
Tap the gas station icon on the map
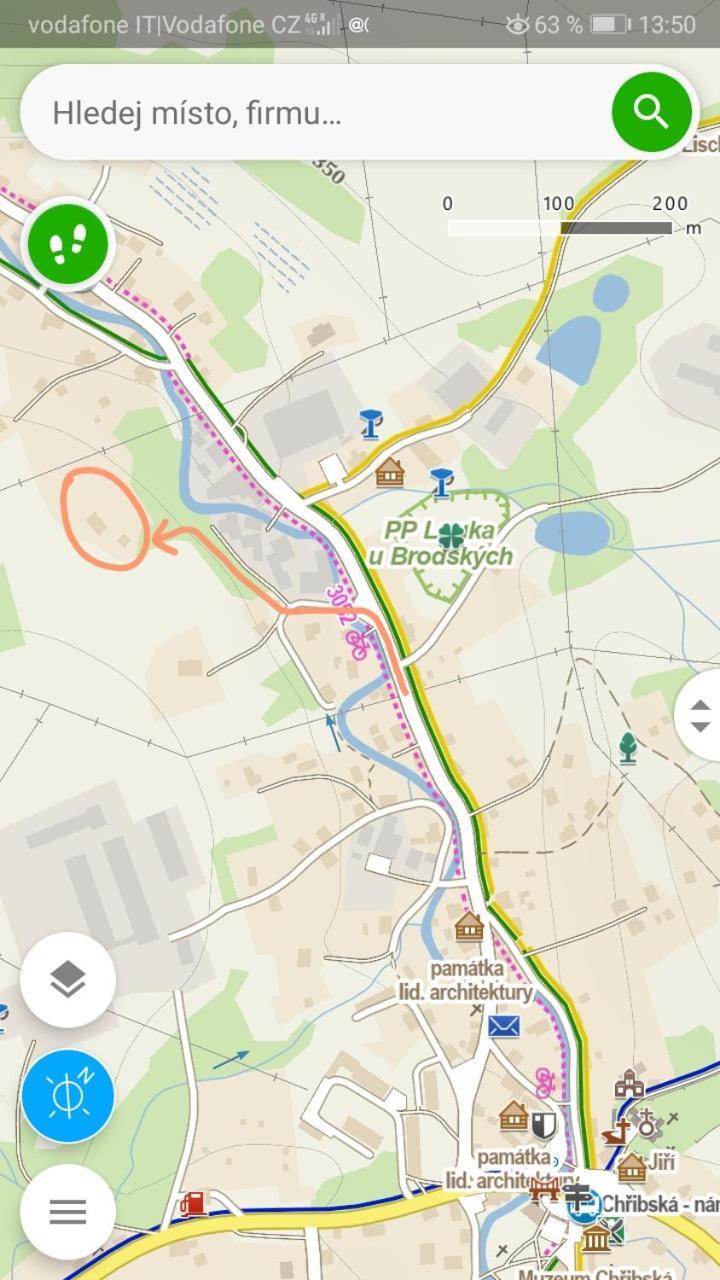pos(193,1203)
